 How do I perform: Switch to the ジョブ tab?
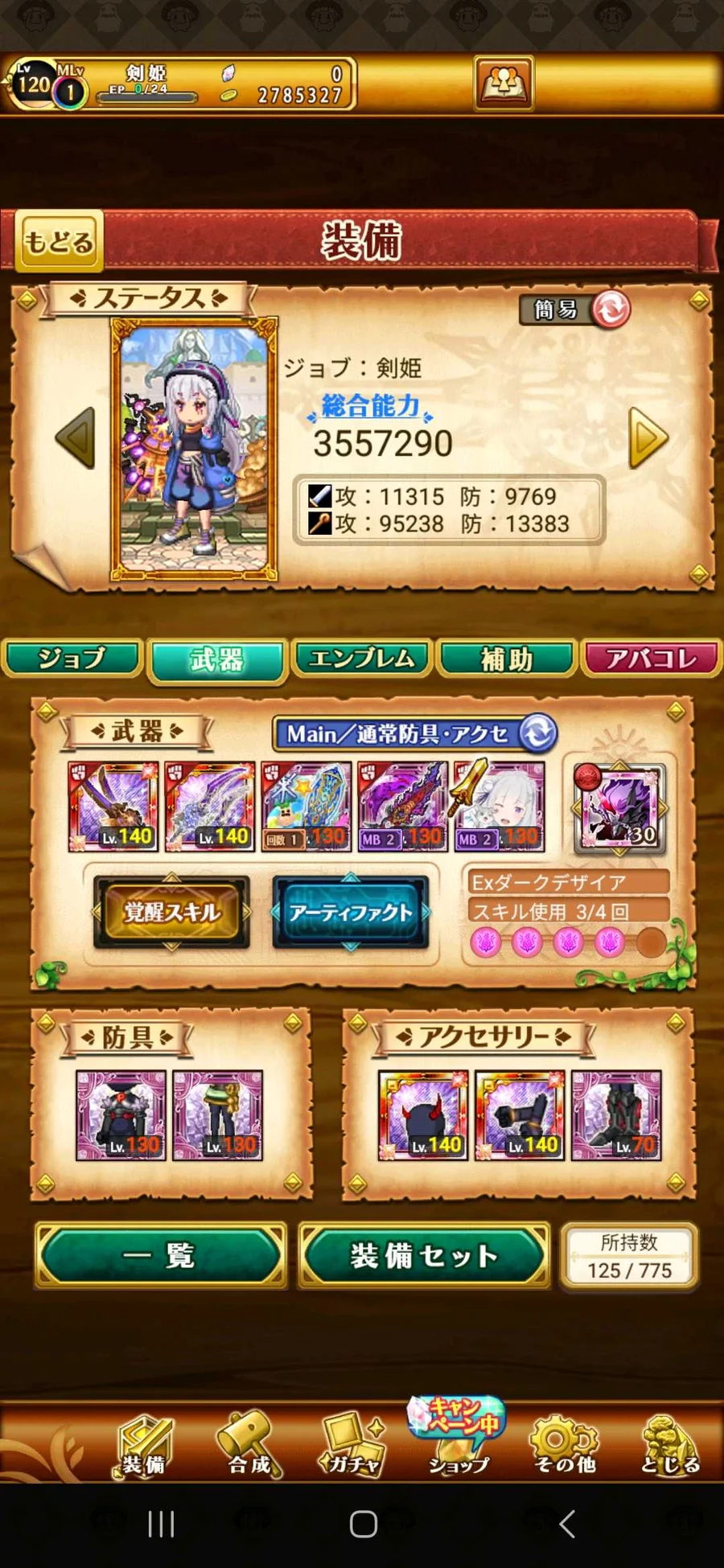(72, 659)
